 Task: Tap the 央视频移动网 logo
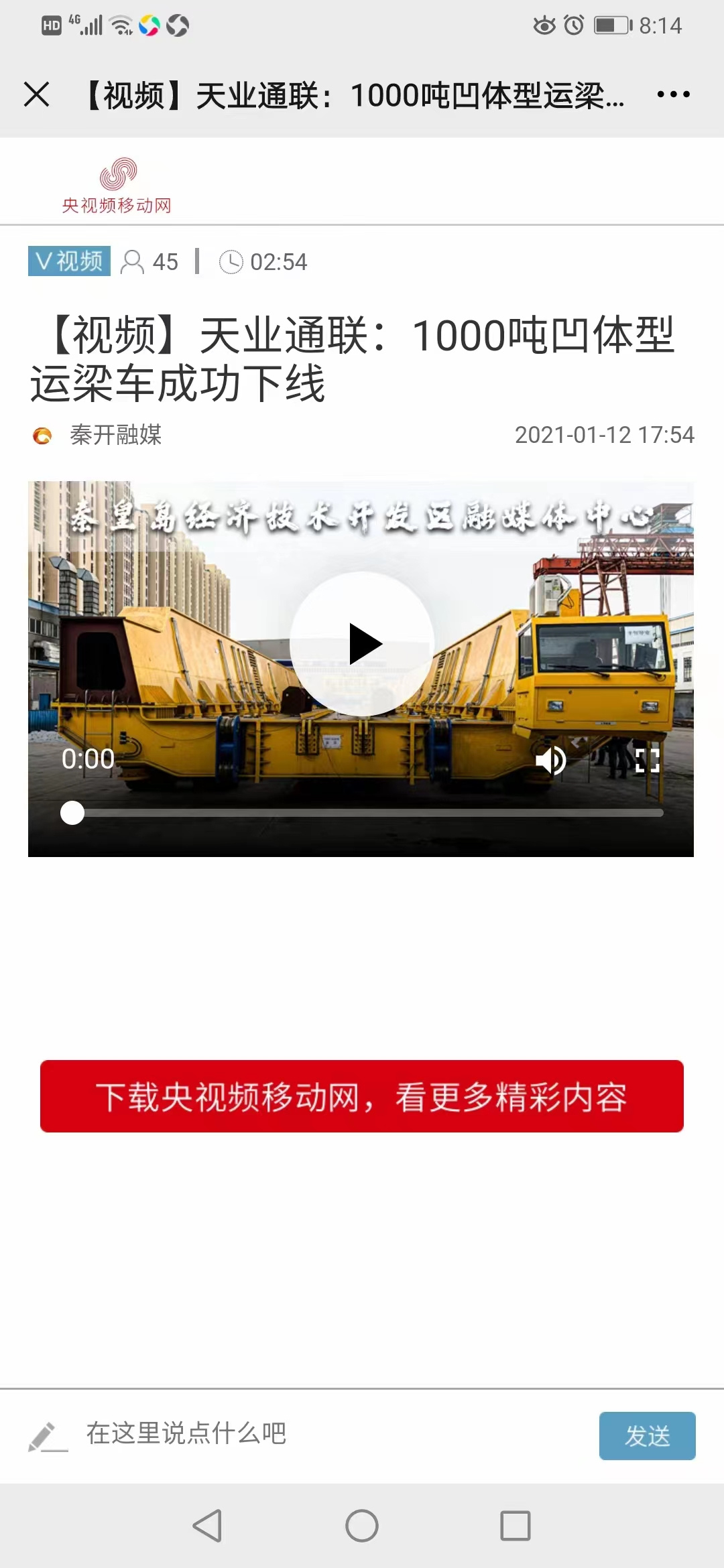pos(117,181)
